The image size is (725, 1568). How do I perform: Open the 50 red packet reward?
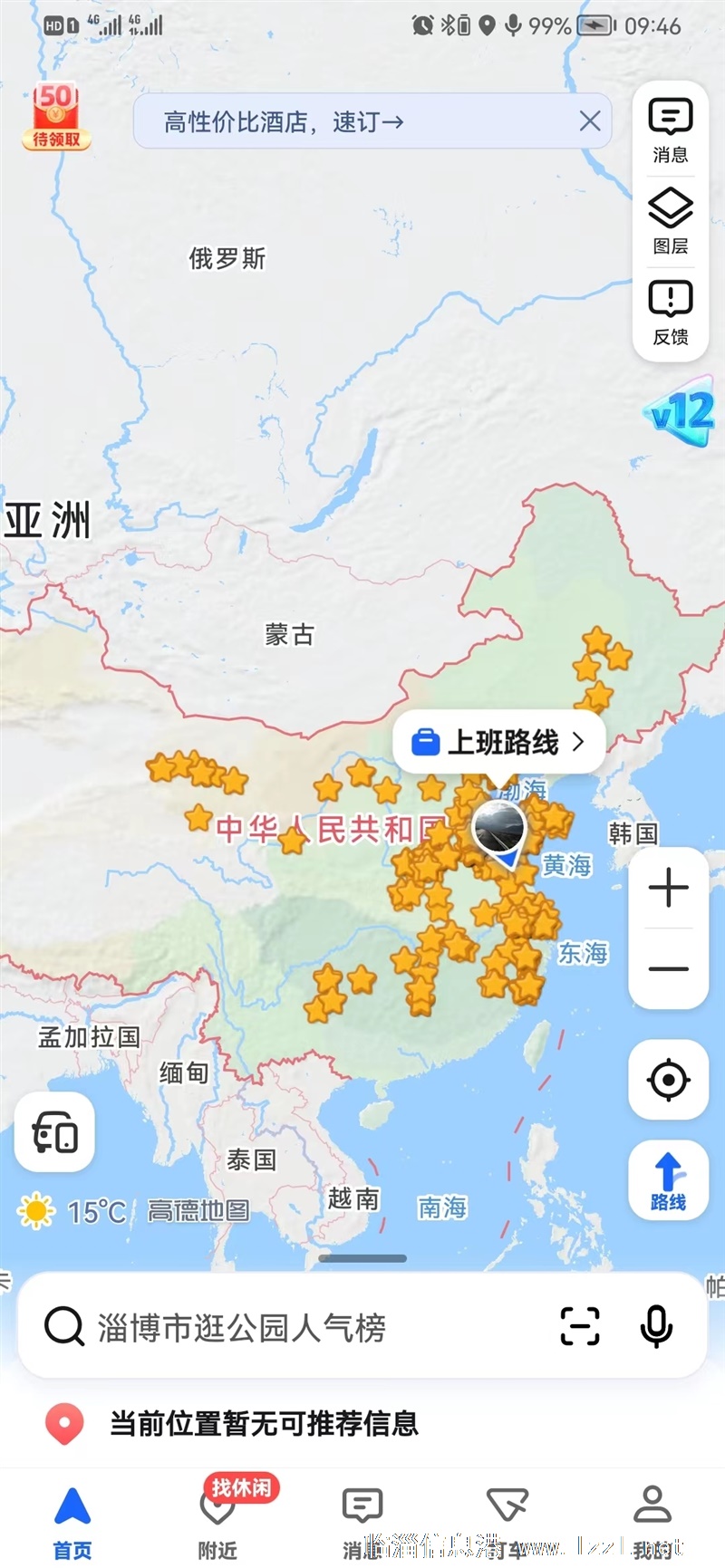pyautogui.click(x=56, y=117)
